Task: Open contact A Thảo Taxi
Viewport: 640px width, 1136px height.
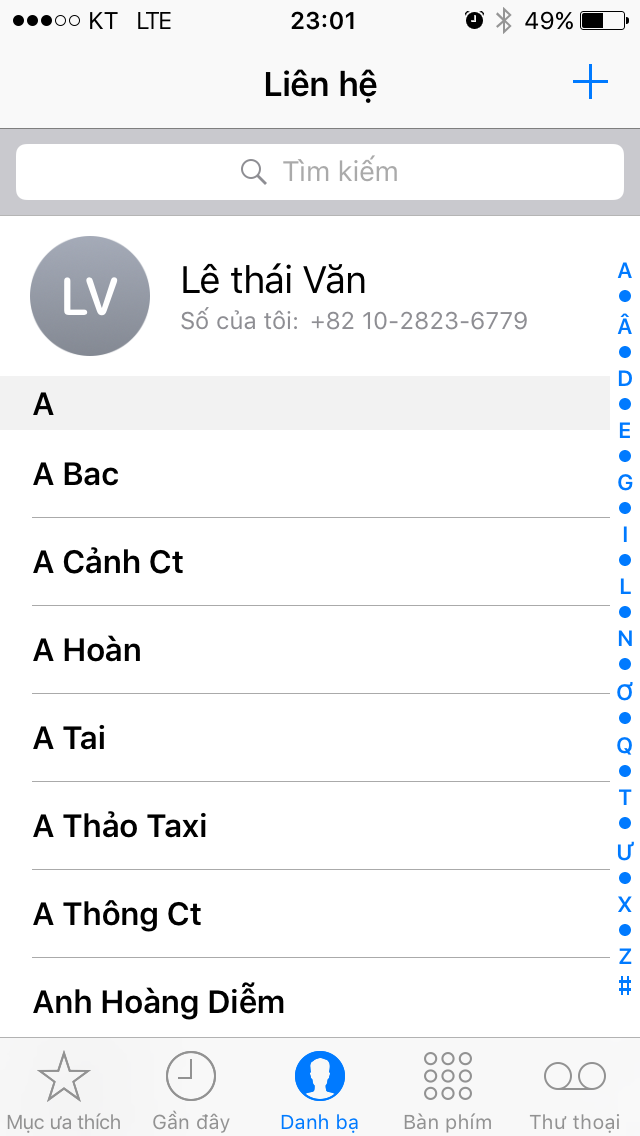Action: [300, 826]
